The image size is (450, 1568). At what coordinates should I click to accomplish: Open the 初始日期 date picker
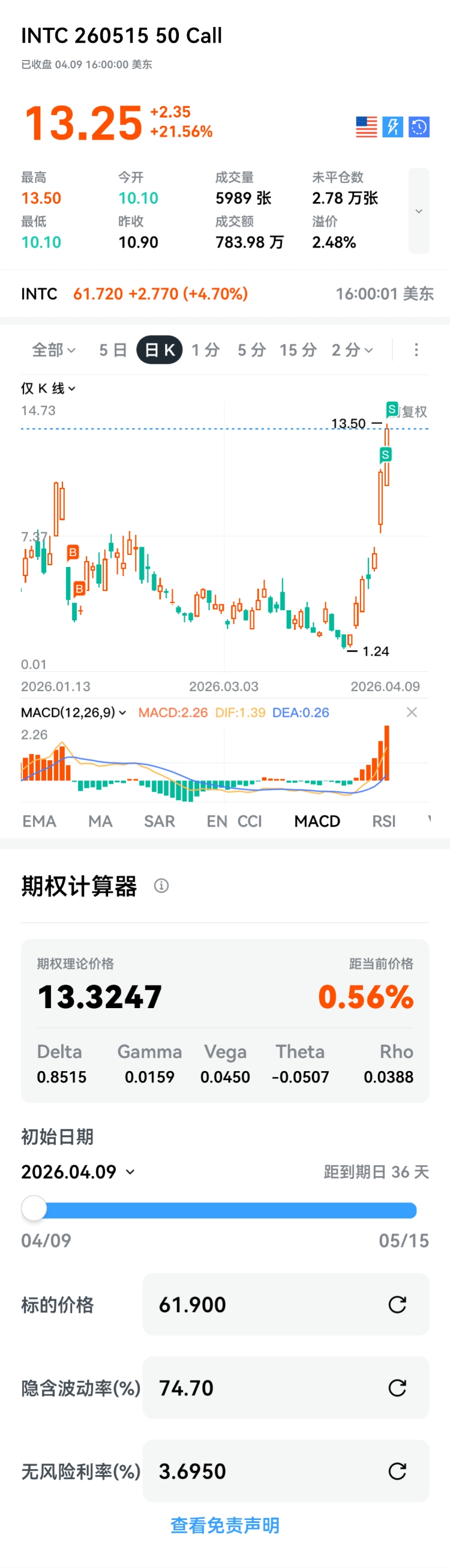(78, 1172)
